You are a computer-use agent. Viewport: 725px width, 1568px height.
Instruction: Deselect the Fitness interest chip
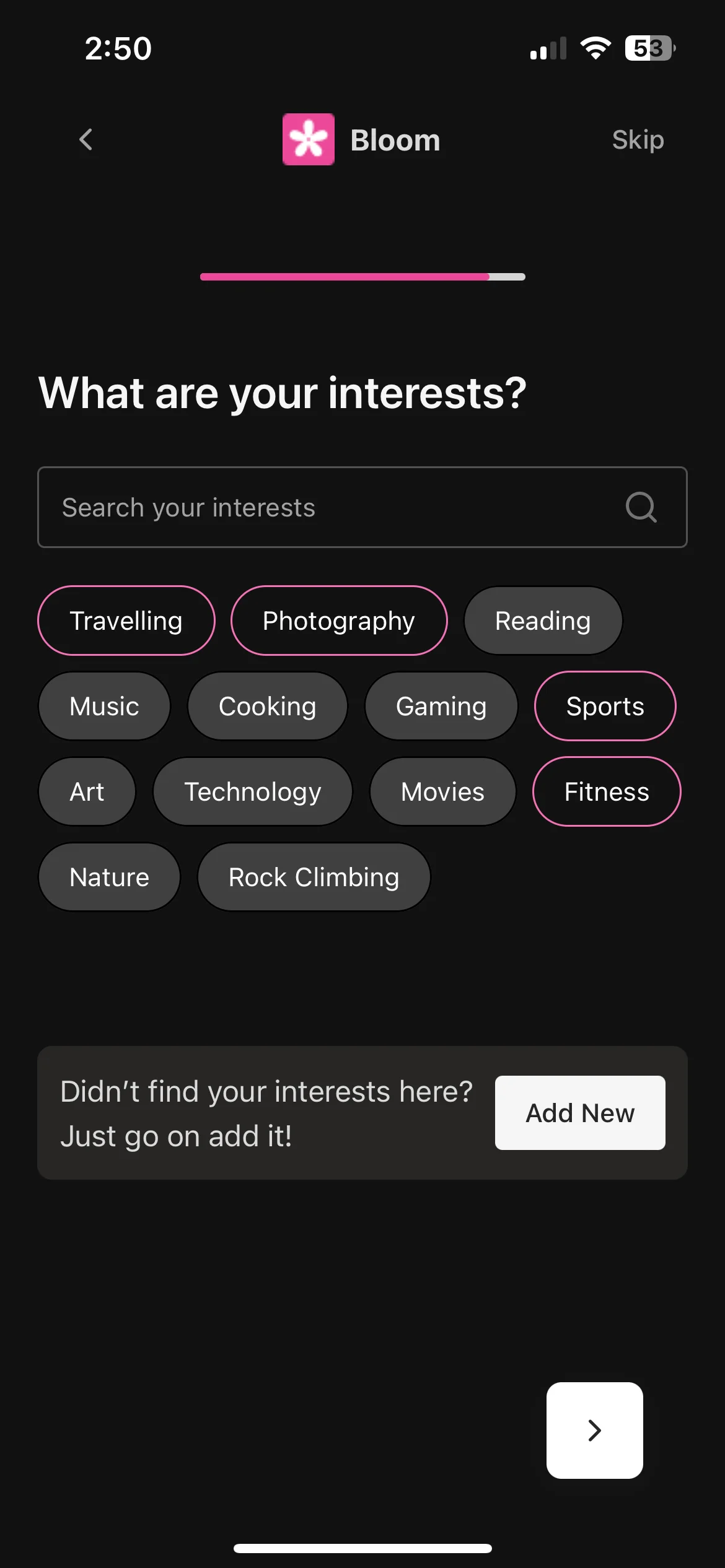(x=606, y=791)
